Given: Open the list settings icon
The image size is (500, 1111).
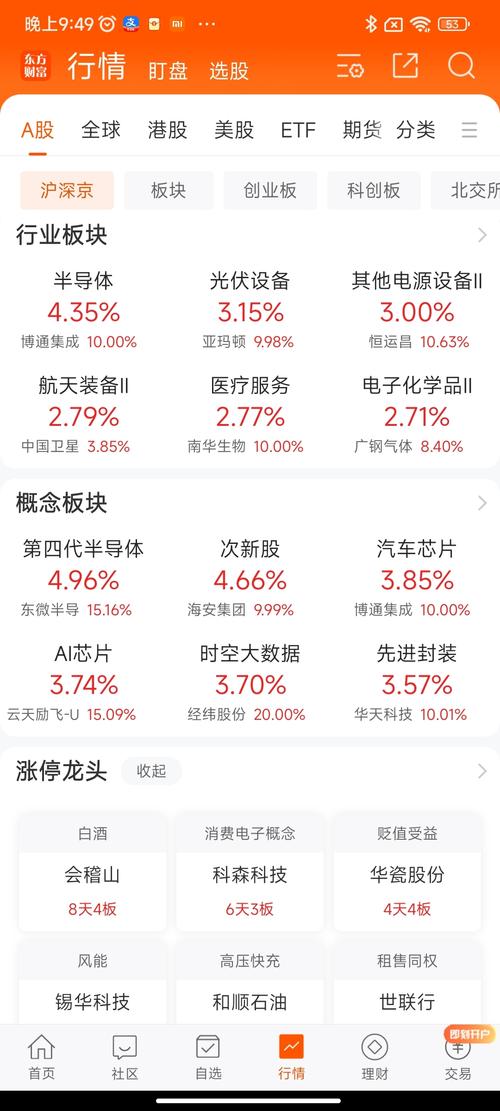Looking at the screenshot, I should pyautogui.click(x=349, y=66).
